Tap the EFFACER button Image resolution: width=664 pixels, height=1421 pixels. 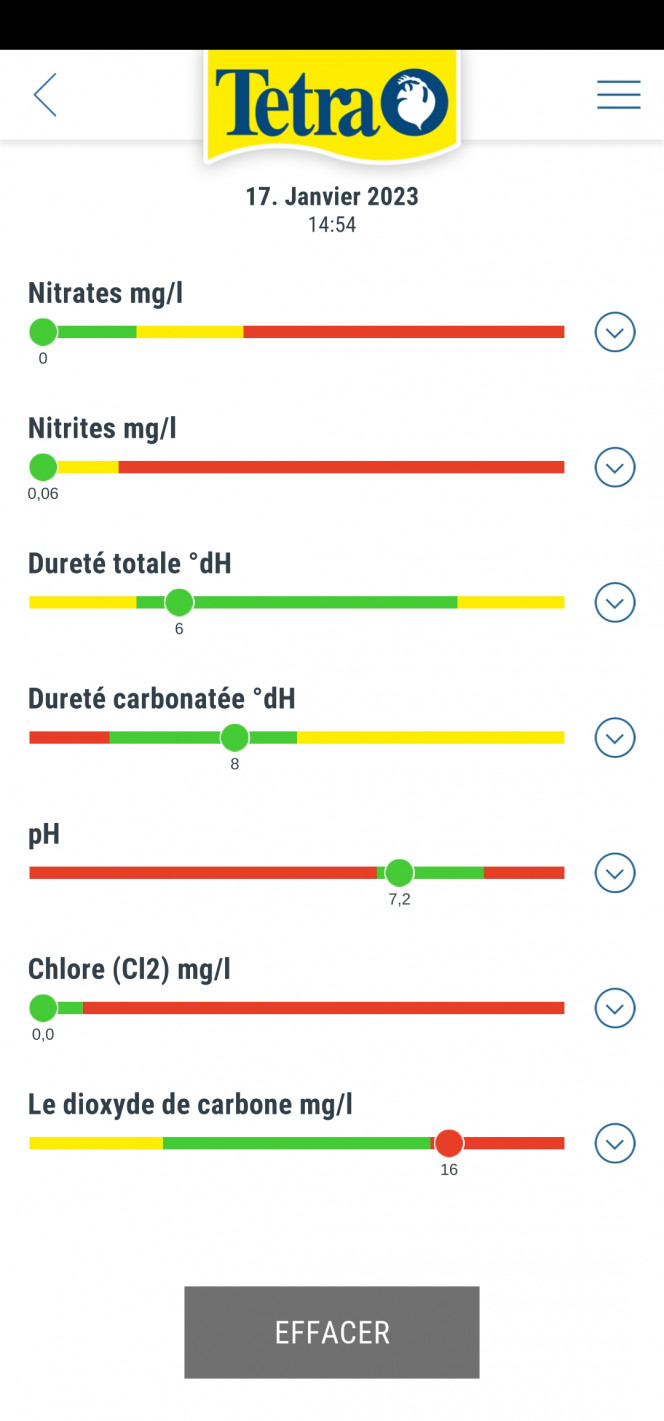(332, 1332)
